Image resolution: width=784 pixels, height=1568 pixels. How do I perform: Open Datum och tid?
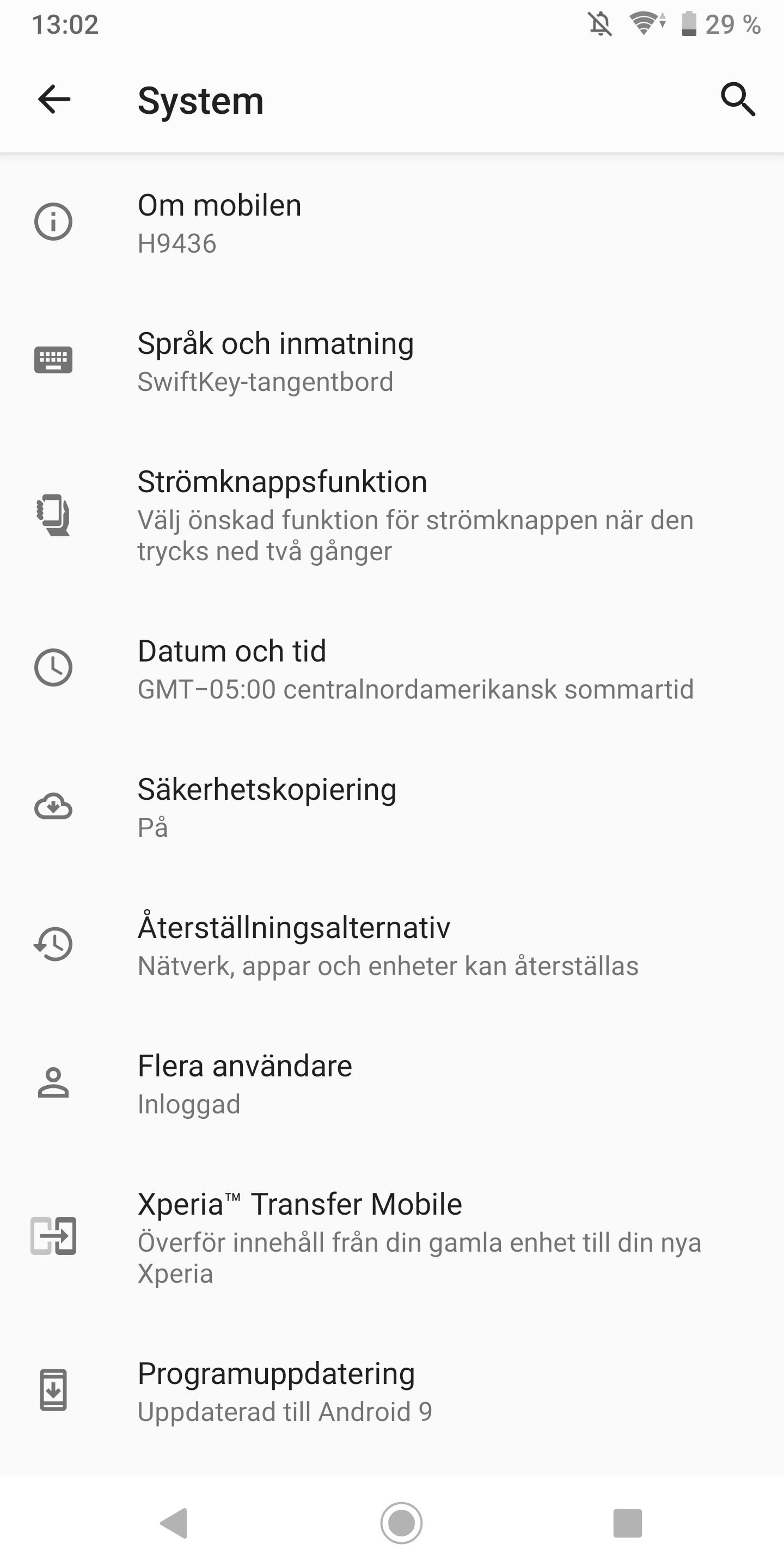coord(392,669)
